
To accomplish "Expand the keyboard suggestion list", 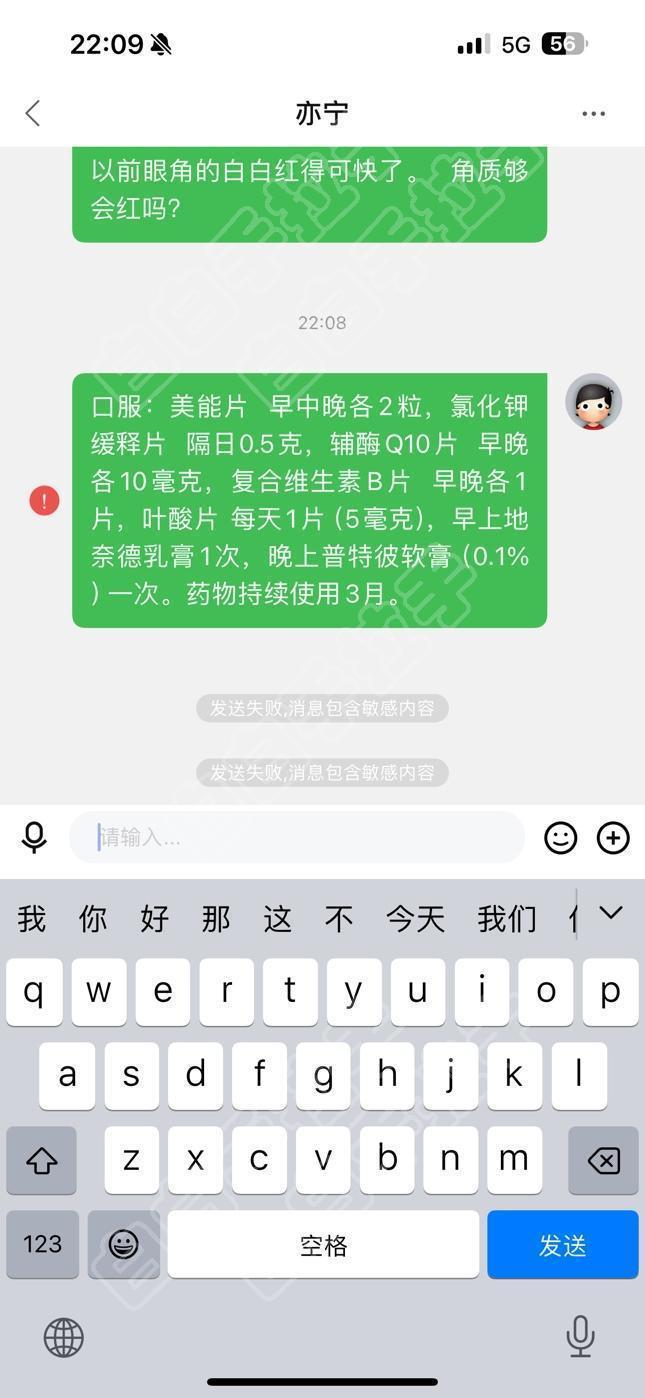I will [610, 913].
